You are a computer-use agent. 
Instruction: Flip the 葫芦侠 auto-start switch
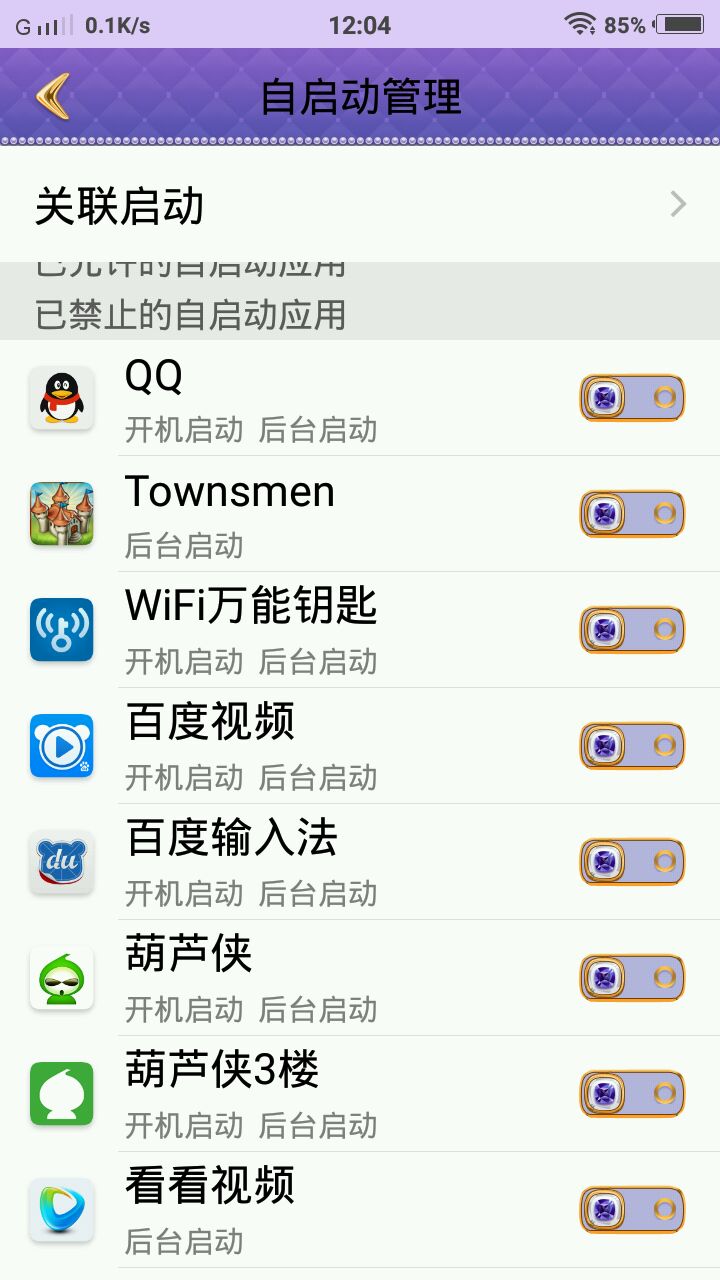click(x=632, y=978)
